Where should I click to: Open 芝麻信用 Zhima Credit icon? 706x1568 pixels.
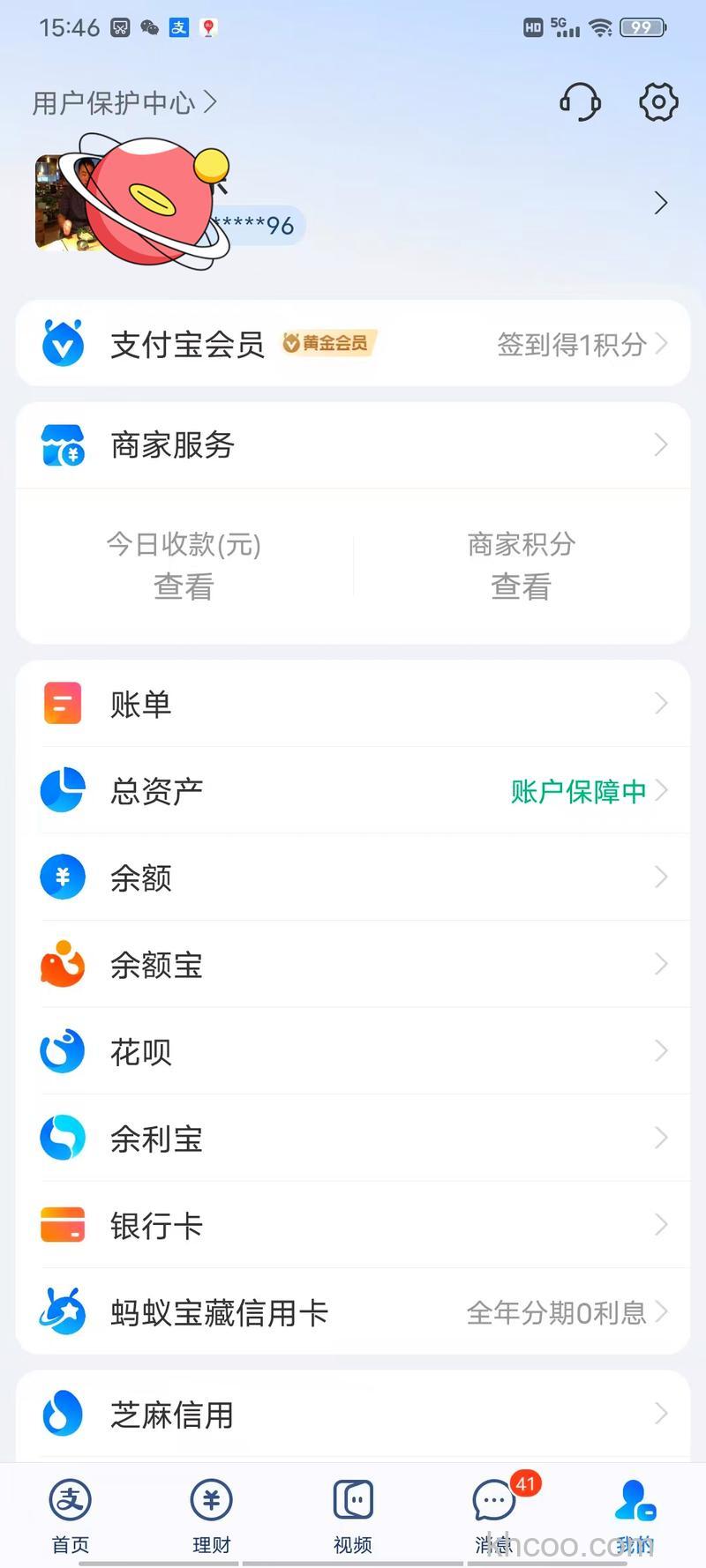62,1415
